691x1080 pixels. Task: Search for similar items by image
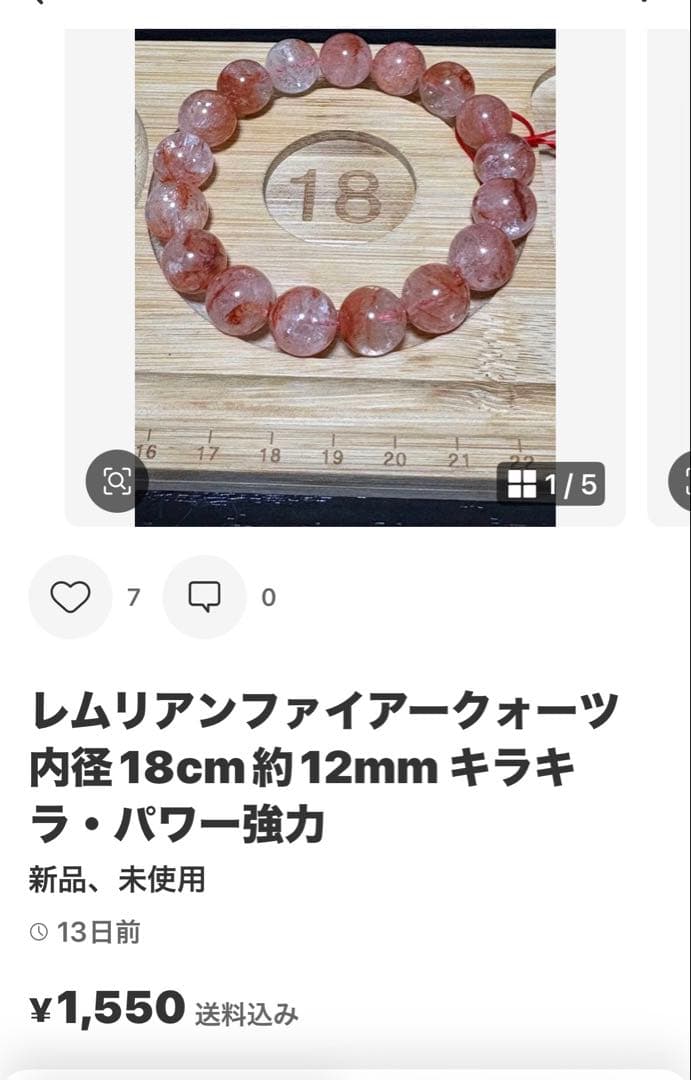click(x=117, y=482)
